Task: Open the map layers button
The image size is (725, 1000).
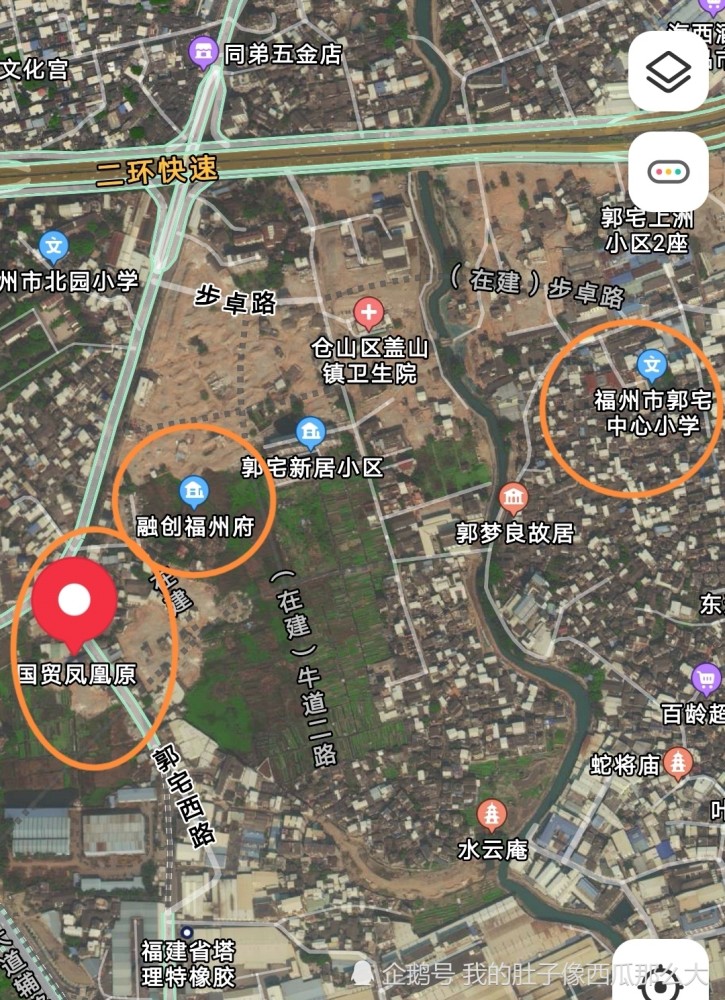Action: [x=668, y=71]
